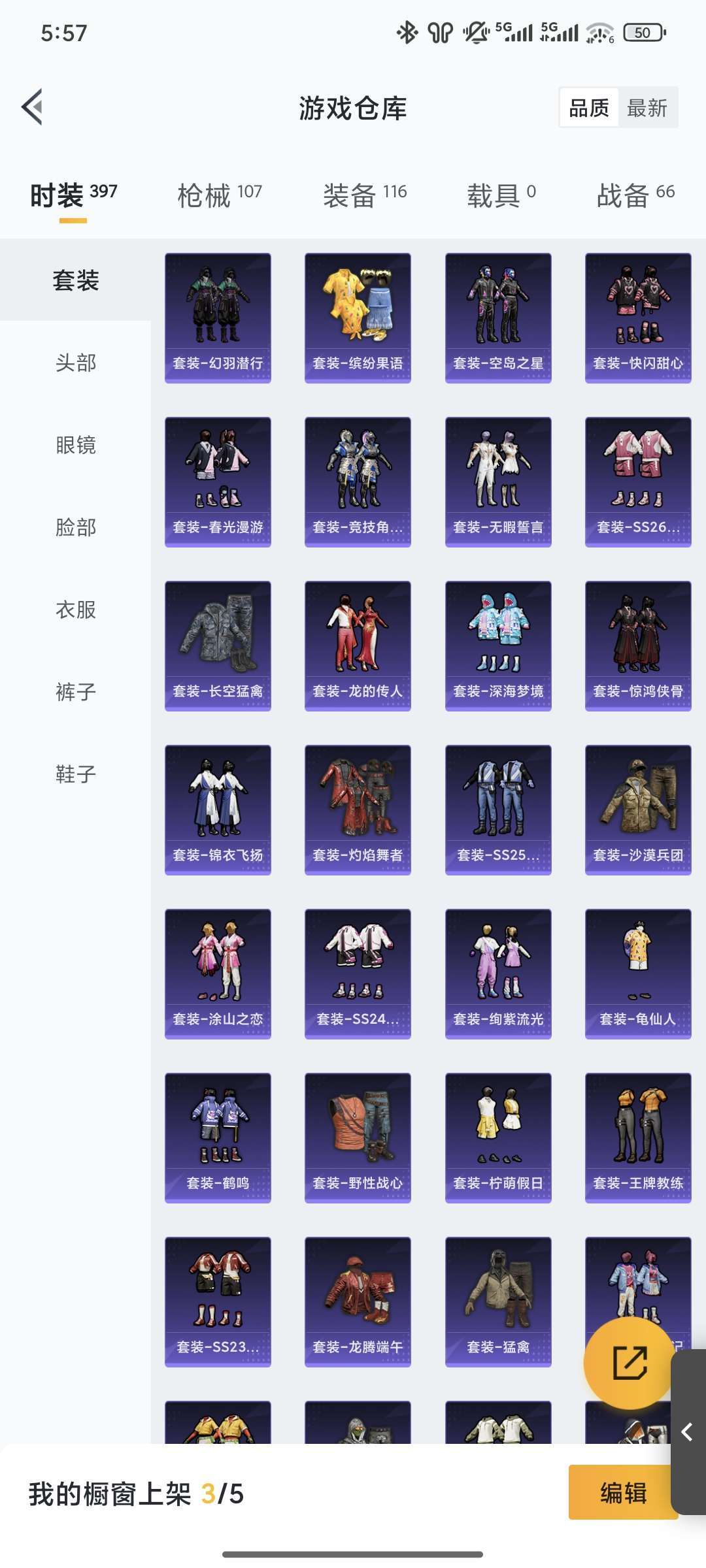Image resolution: width=706 pixels, height=1568 pixels.
Task: Sort the warehouse by 最新
Action: pos(647,108)
